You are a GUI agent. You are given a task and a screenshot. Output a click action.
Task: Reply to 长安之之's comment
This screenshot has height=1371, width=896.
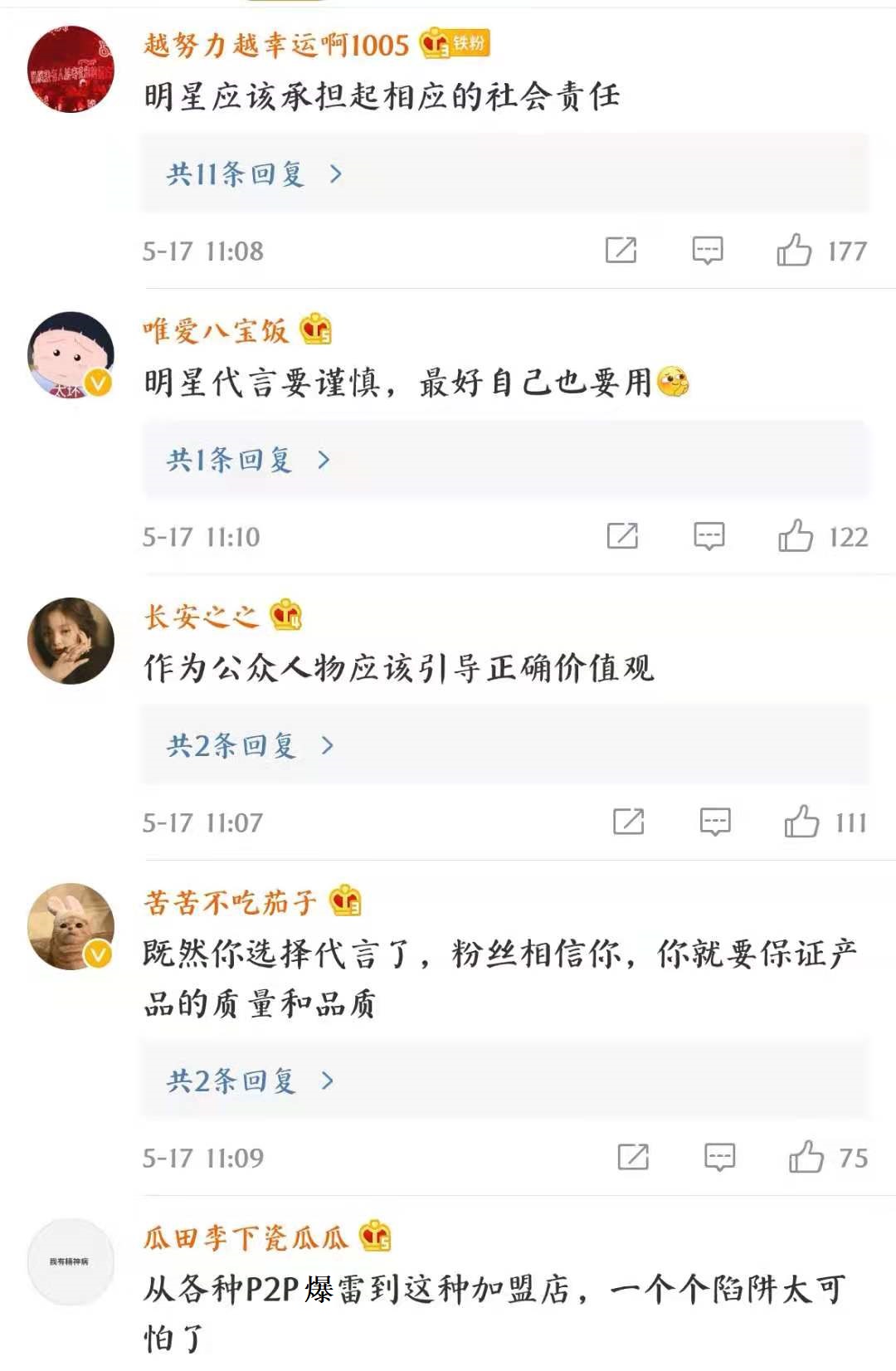[x=715, y=822]
